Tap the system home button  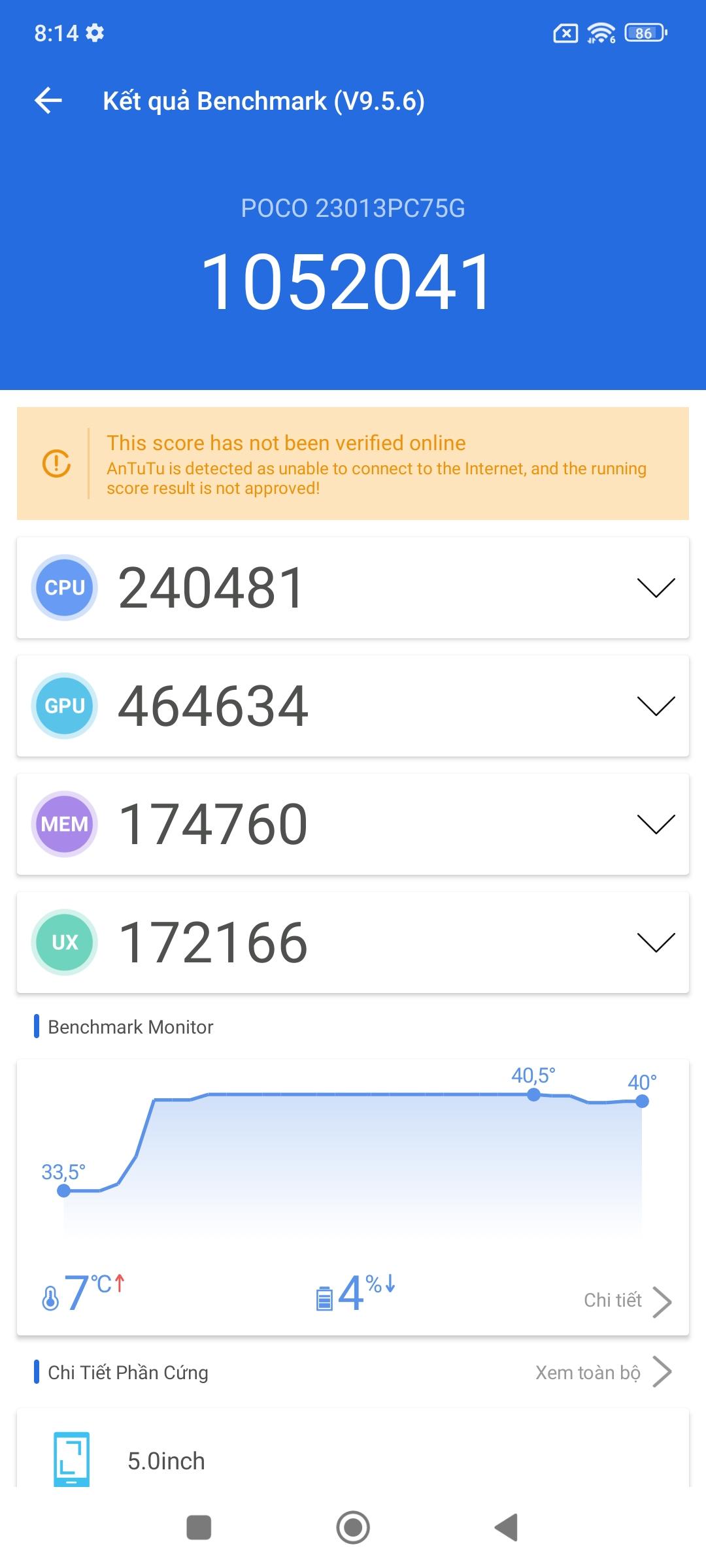point(353,1527)
